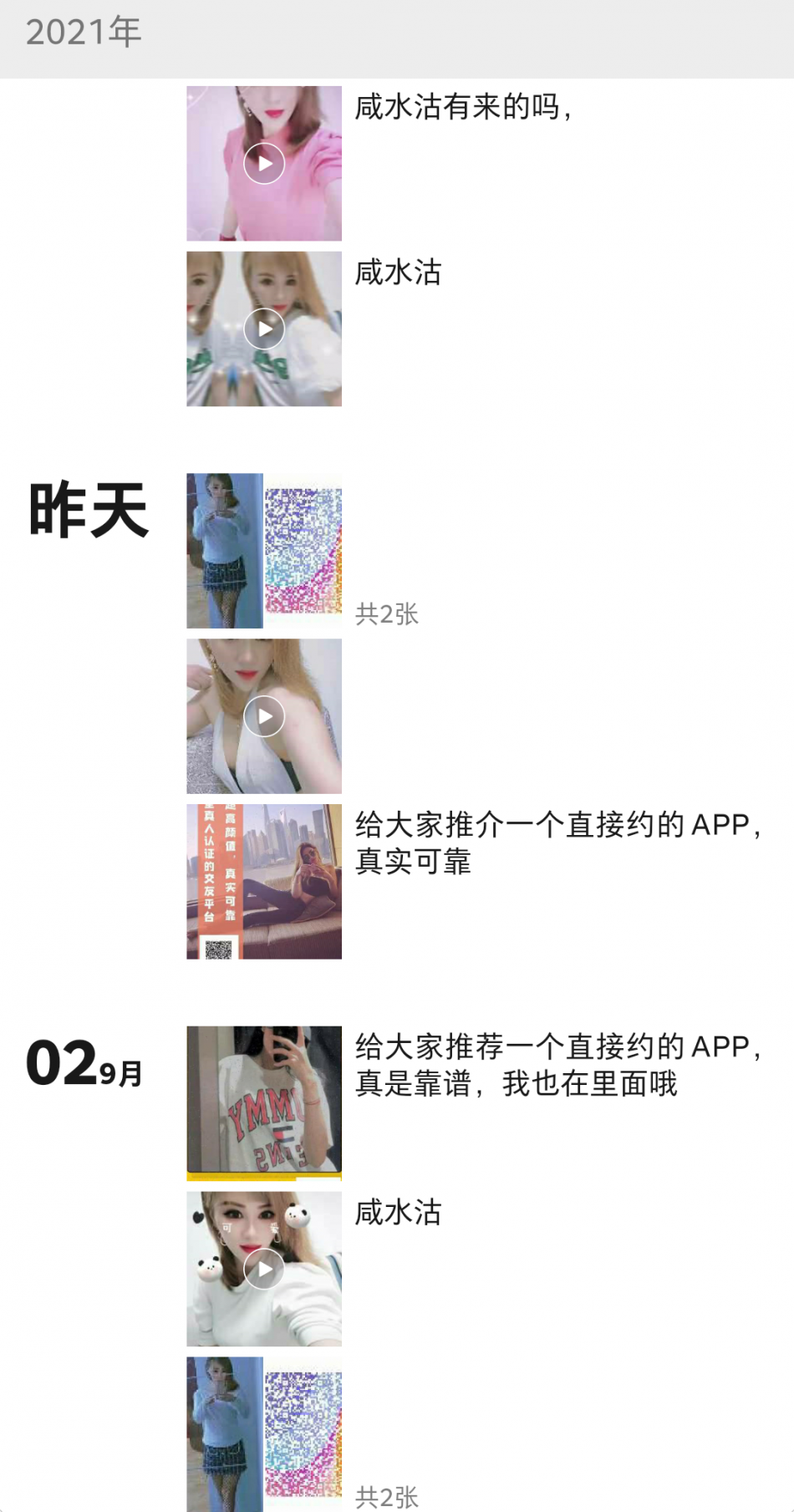Play the 咸水沽 video posted on 02 9月
Image resolution: width=794 pixels, height=1512 pixels.
coord(264,1269)
